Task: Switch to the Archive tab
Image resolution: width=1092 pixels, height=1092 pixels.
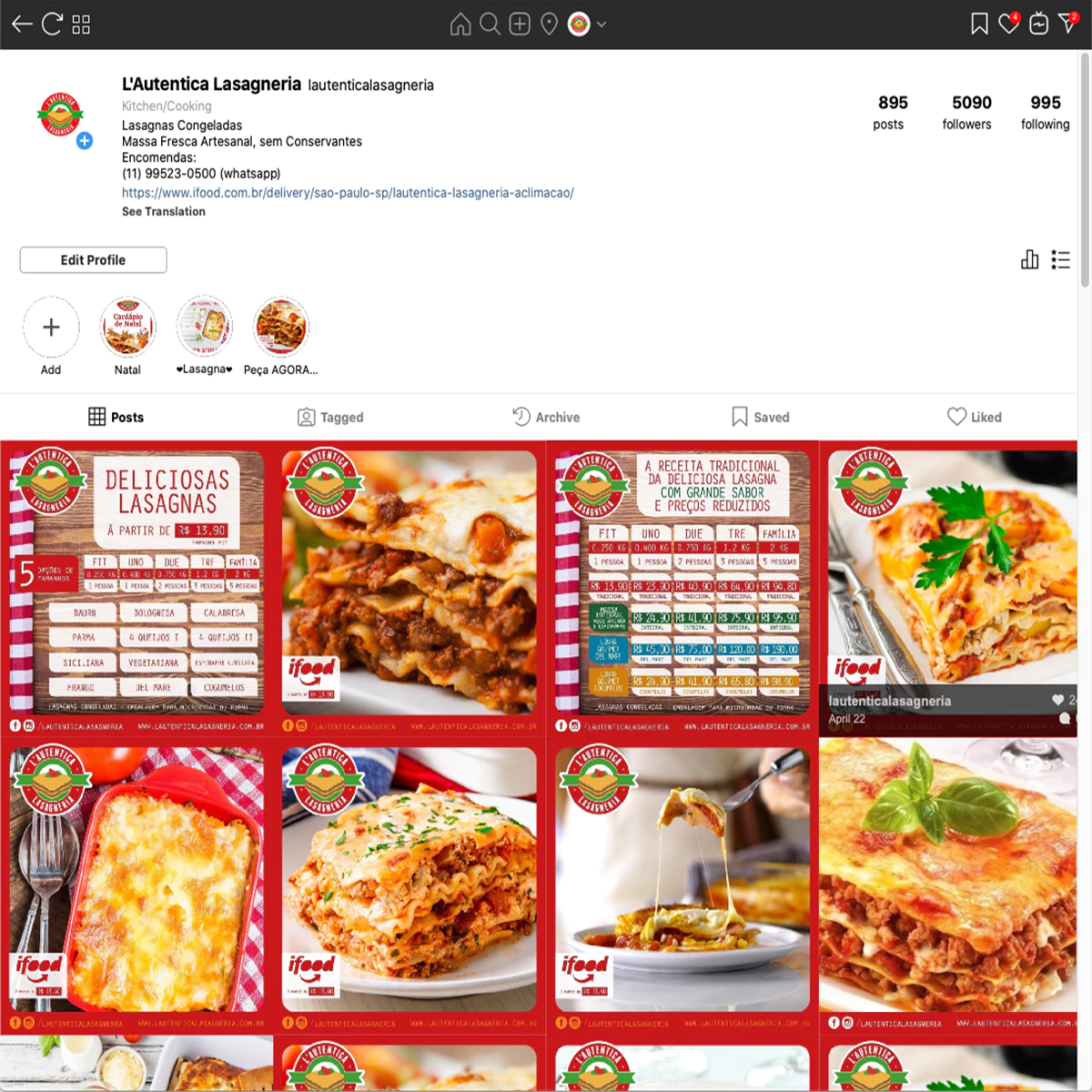Action: 546,417
